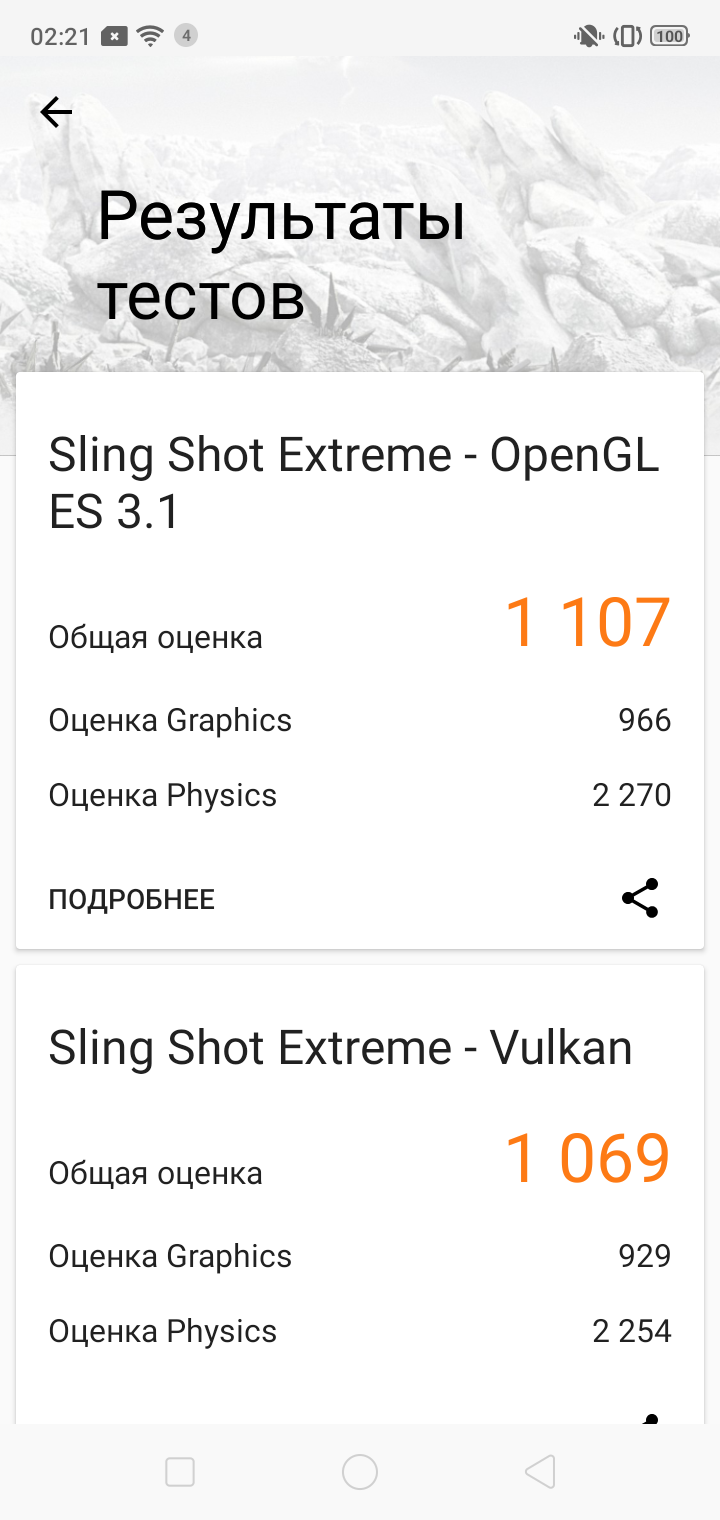Open the Sling Shot Extreme OpenGL ES 3.1 card
Screen dimensions: 720x1520
coord(354,483)
